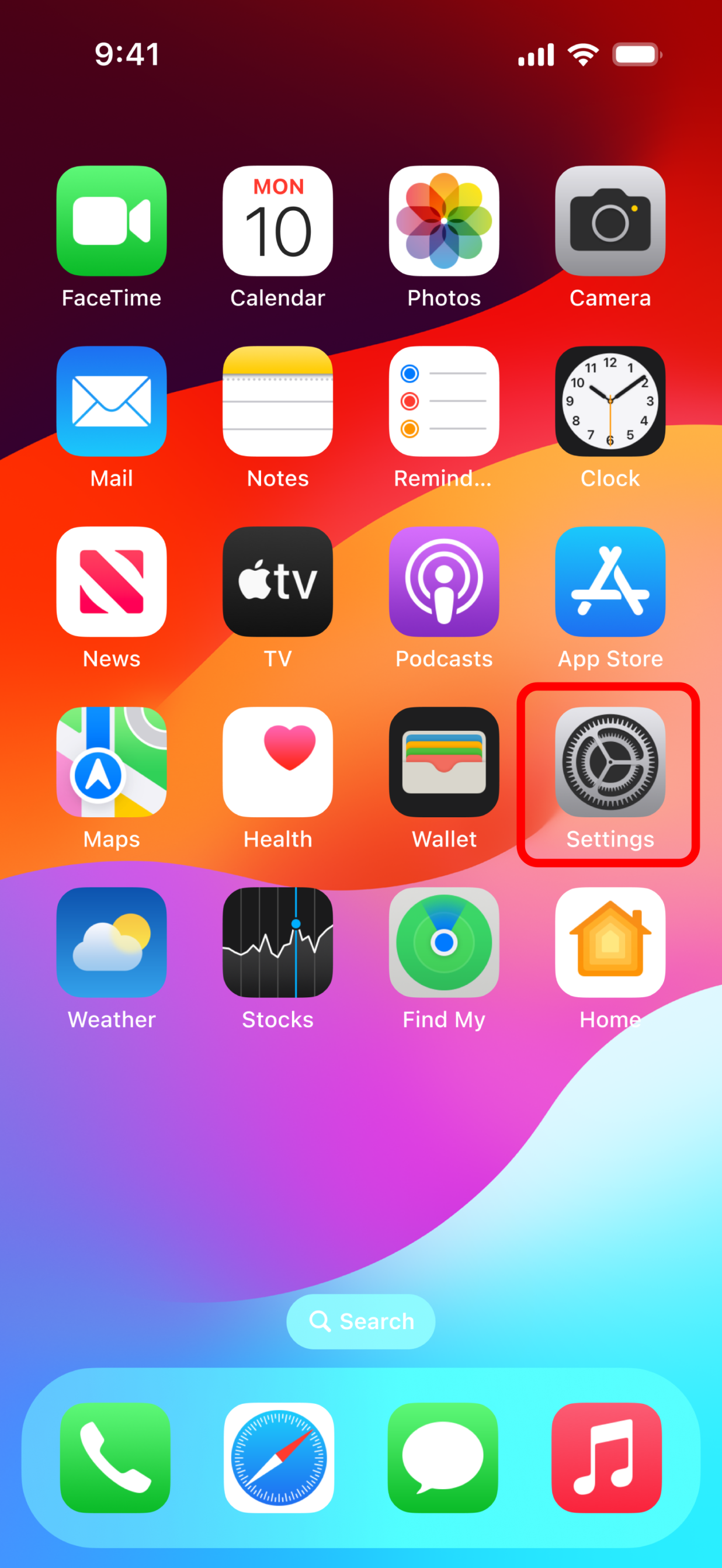The image size is (722, 1568).
Task: Launch Apple TV app
Action: click(x=277, y=581)
